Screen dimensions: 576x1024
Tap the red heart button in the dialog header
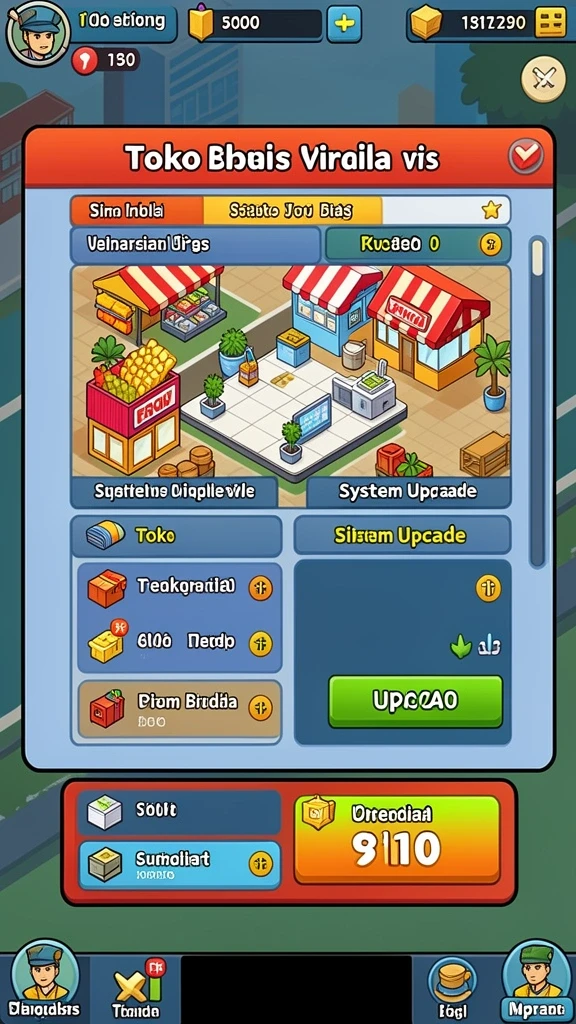pyautogui.click(x=526, y=157)
